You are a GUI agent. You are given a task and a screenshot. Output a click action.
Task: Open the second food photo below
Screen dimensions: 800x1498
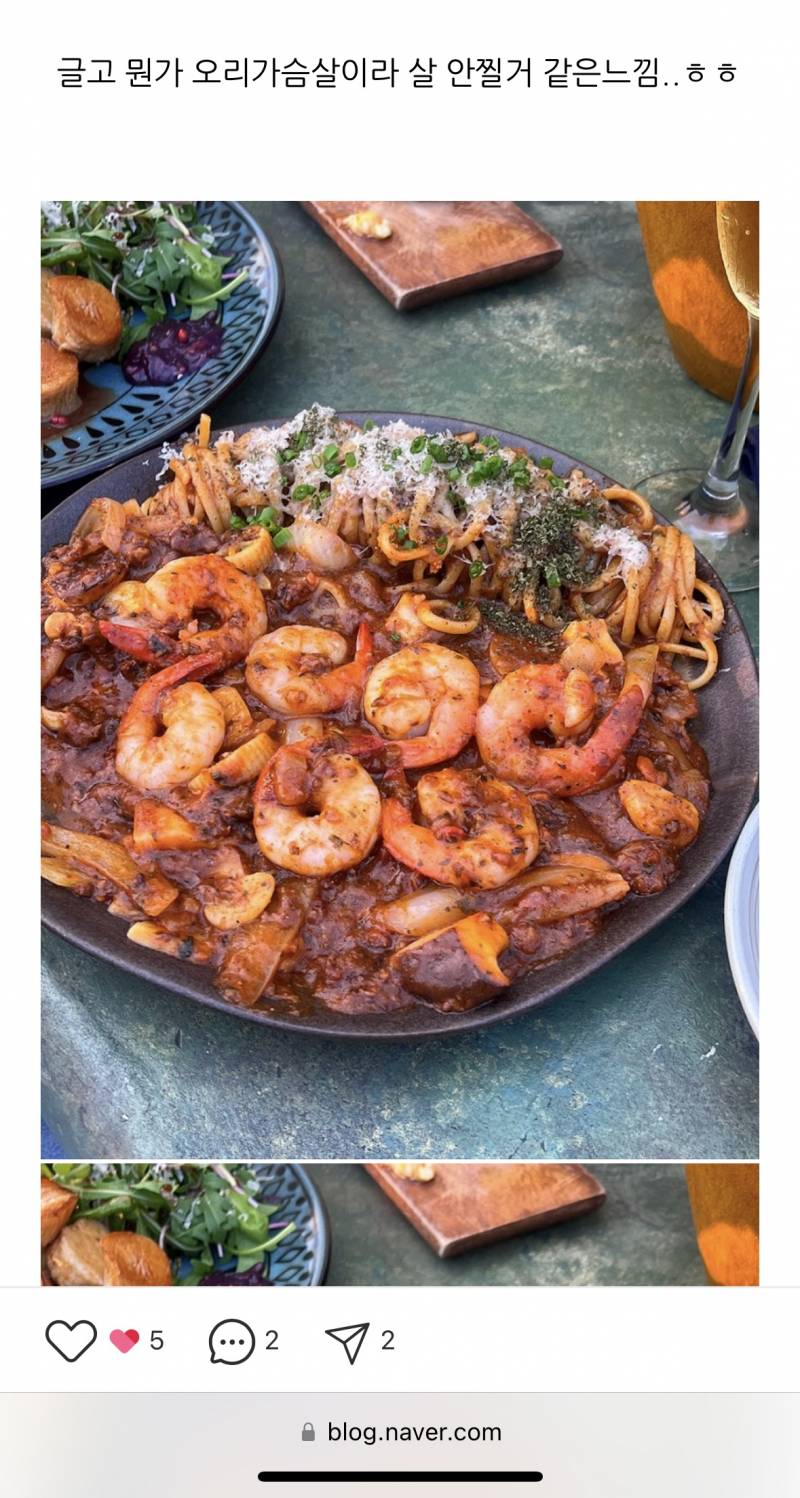coord(400,1224)
